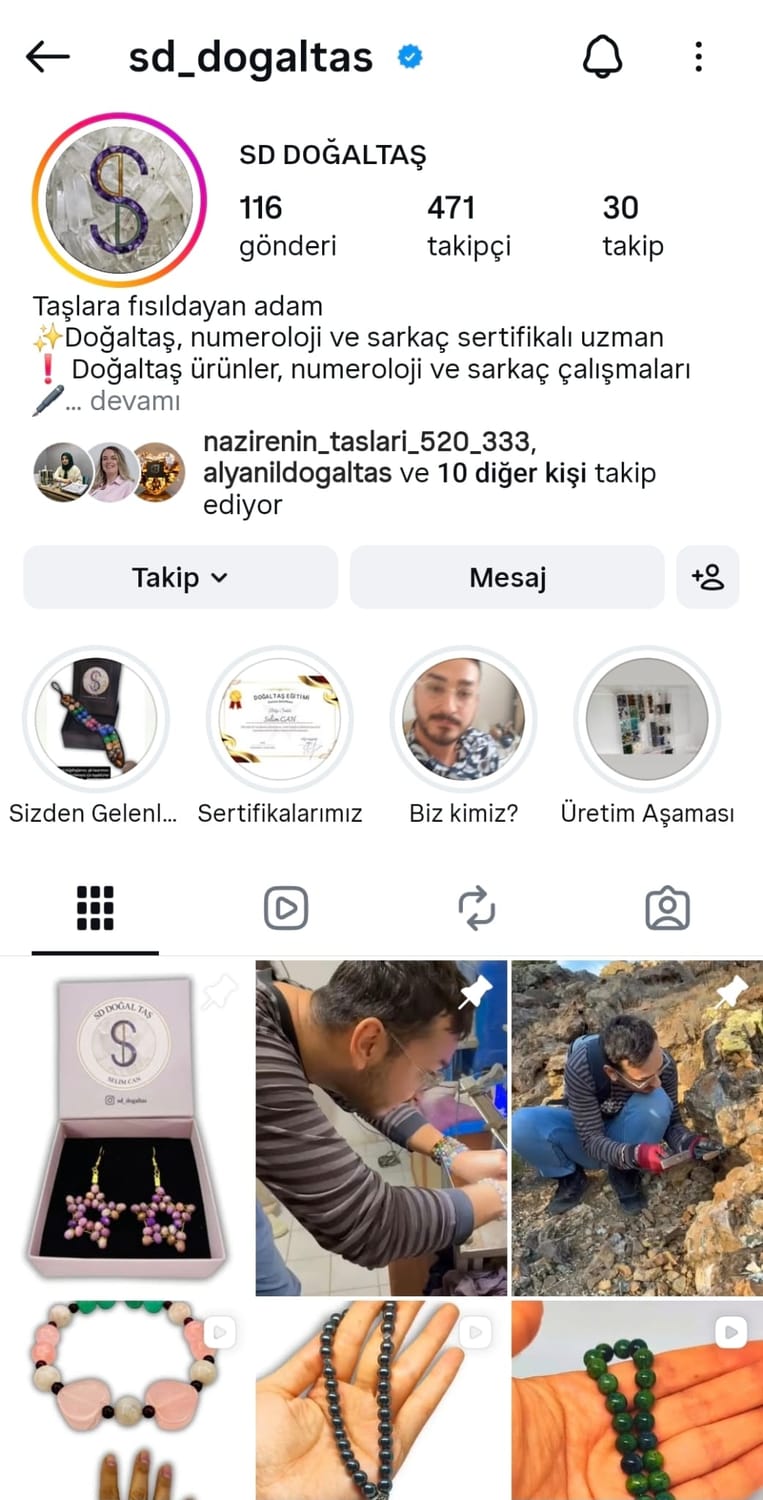This screenshot has width=763, height=1500.
Task: Open the three-dot overflow menu
Action: (x=698, y=57)
